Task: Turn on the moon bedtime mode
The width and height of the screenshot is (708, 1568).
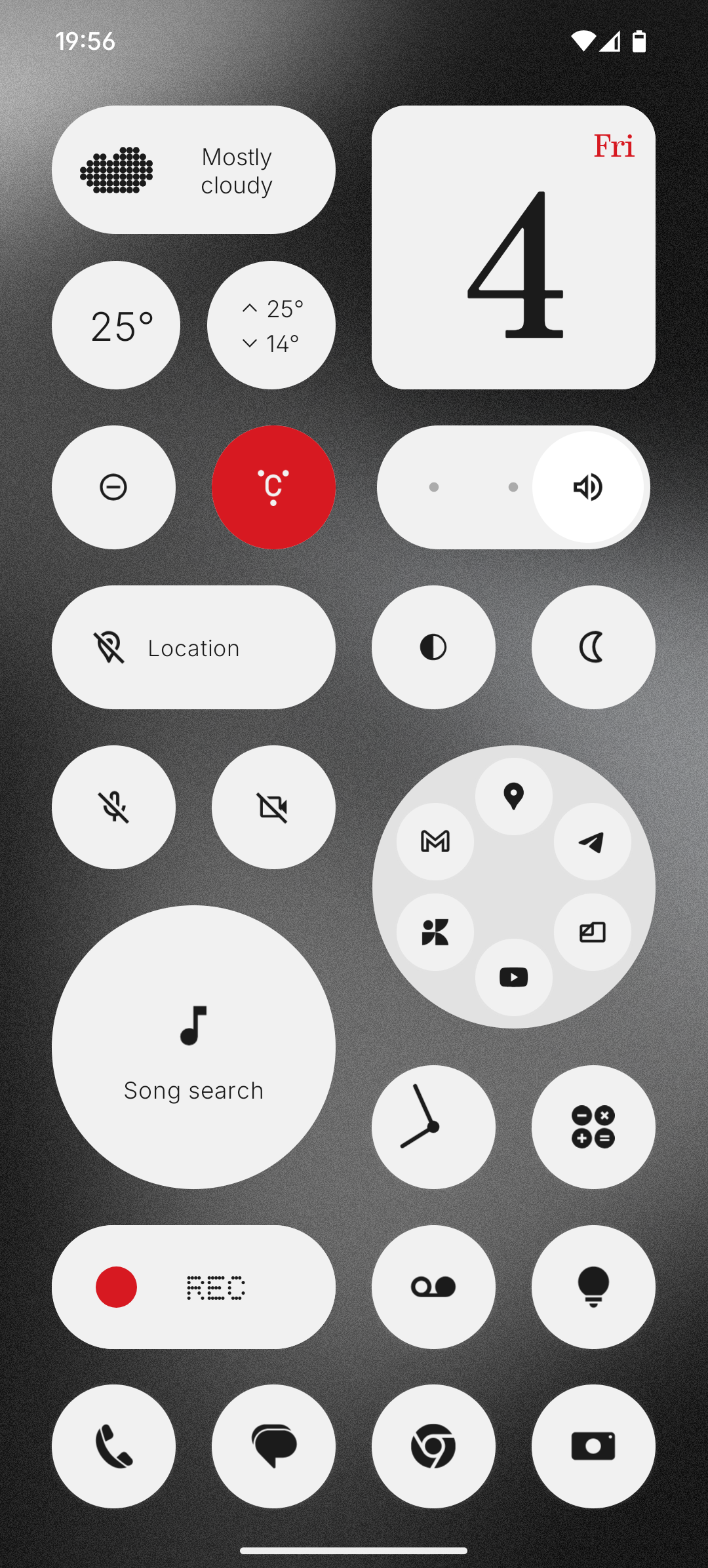Action: click(593, 648)
